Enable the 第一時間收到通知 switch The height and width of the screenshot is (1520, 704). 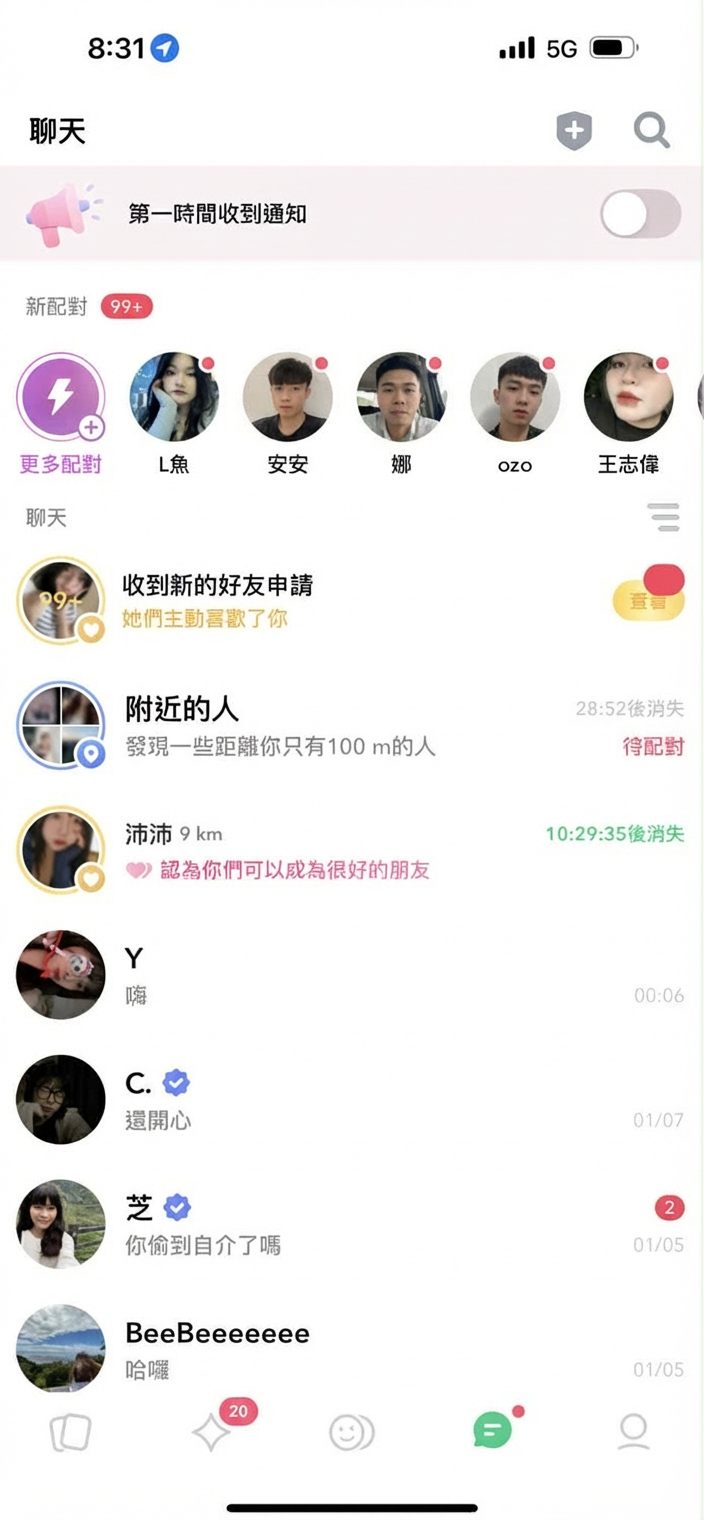pos(640,214)
